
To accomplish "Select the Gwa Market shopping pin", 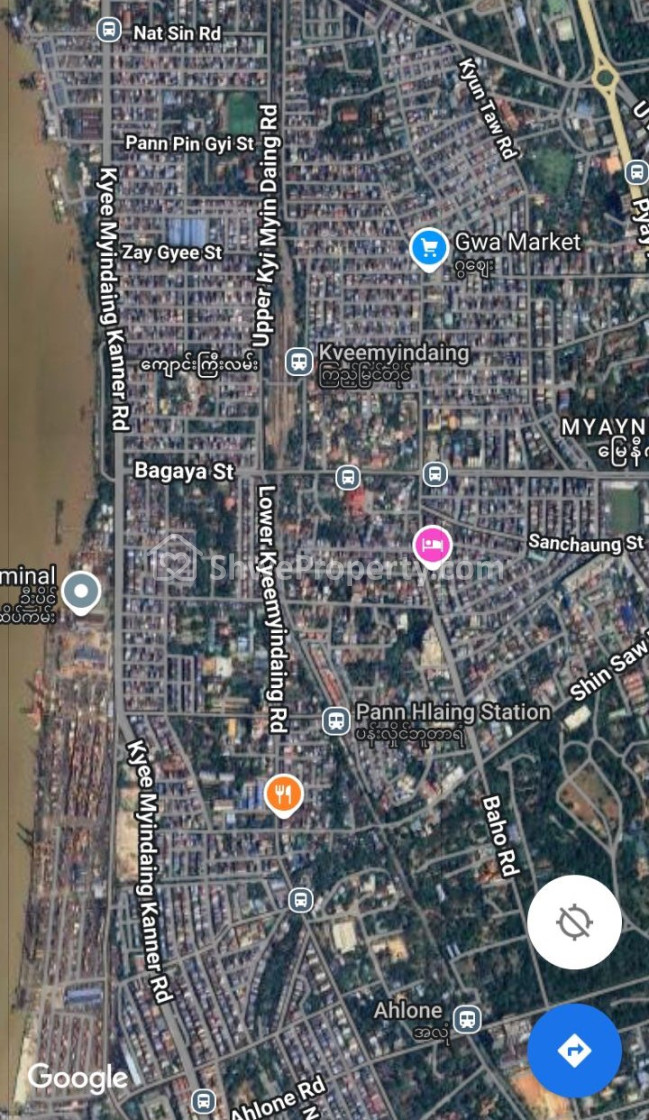I will click(x=429, y=247).
